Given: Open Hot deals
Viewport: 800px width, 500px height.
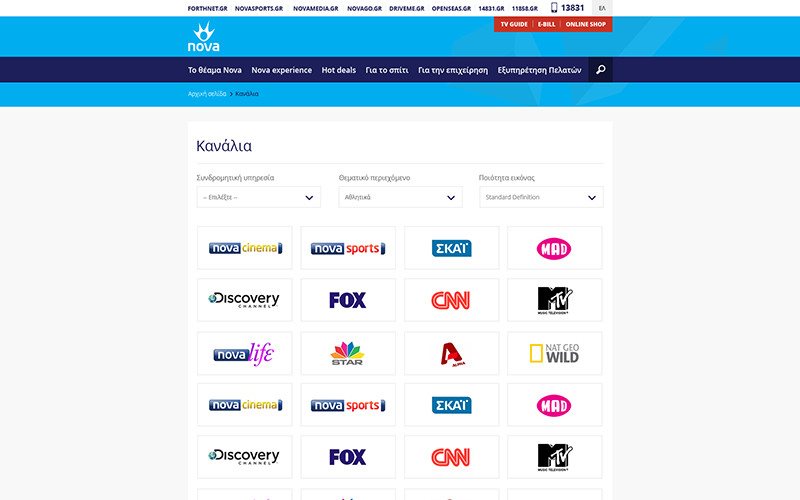Looking at the screenshot, I should coord(338,70).
